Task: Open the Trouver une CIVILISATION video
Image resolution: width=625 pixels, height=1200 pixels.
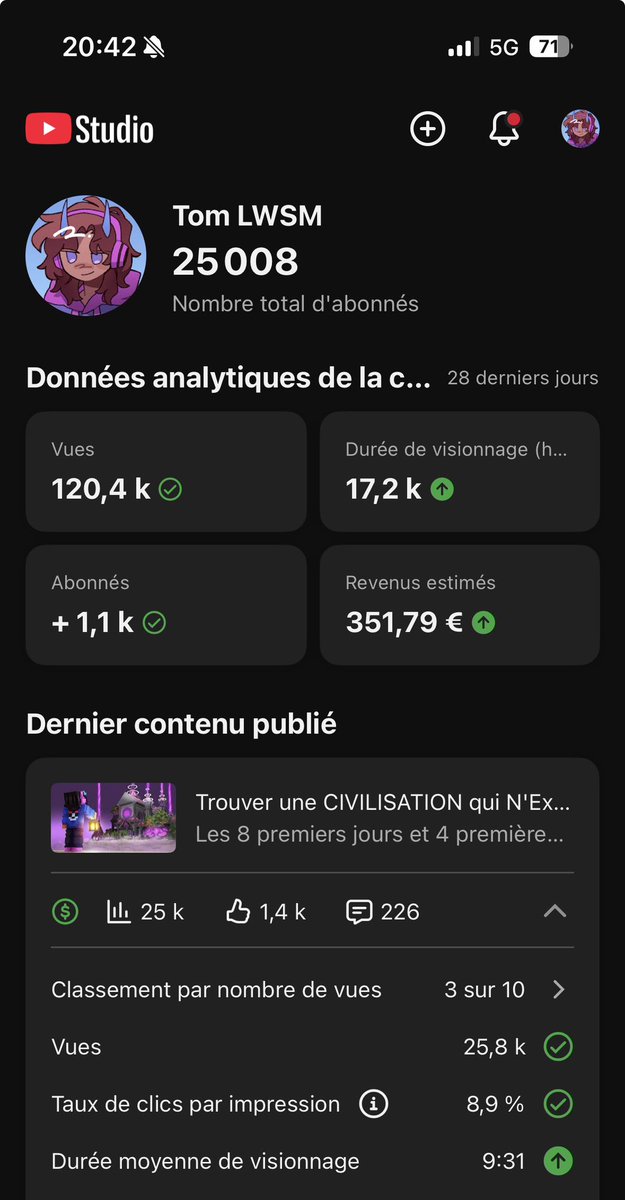Action: click(x=313, y=817)
